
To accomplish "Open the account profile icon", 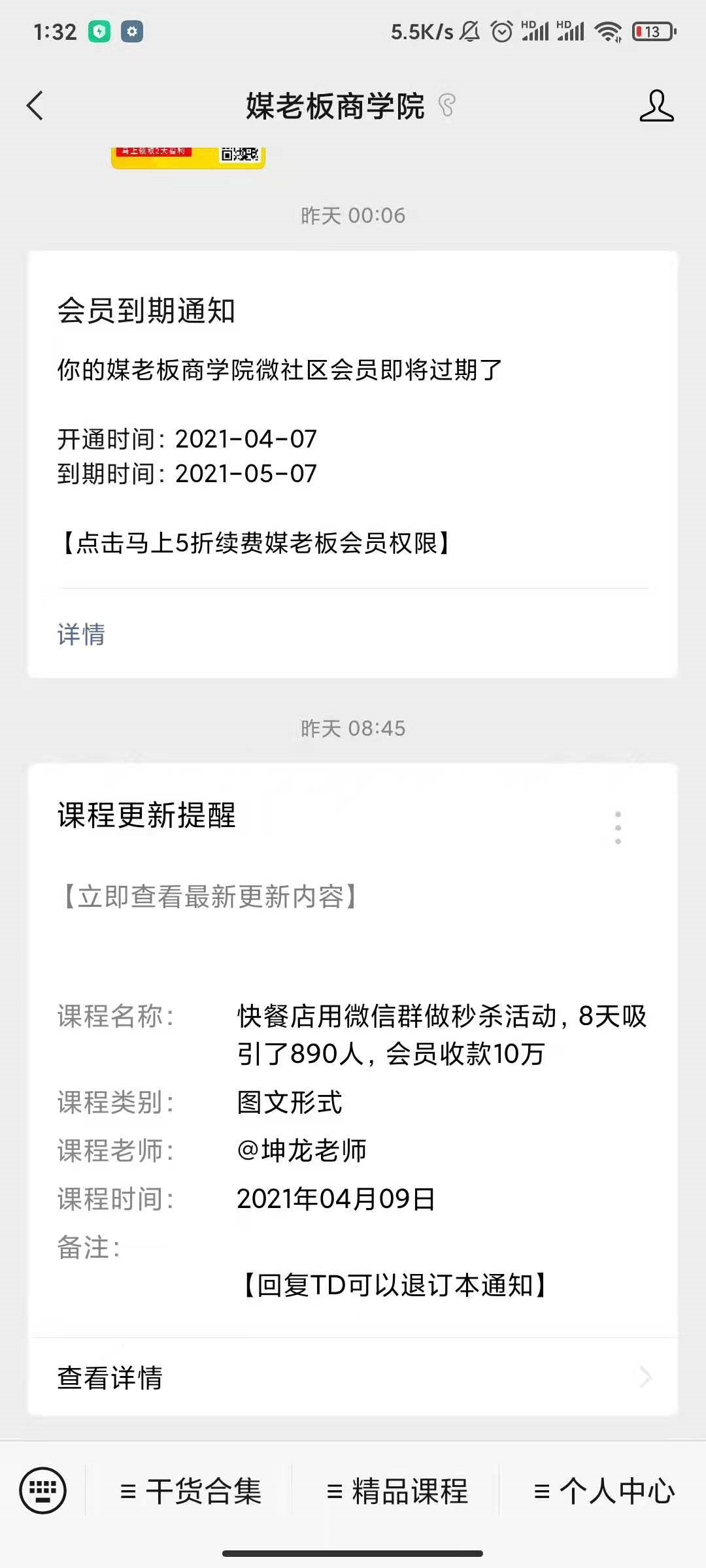I will (656, 106).
